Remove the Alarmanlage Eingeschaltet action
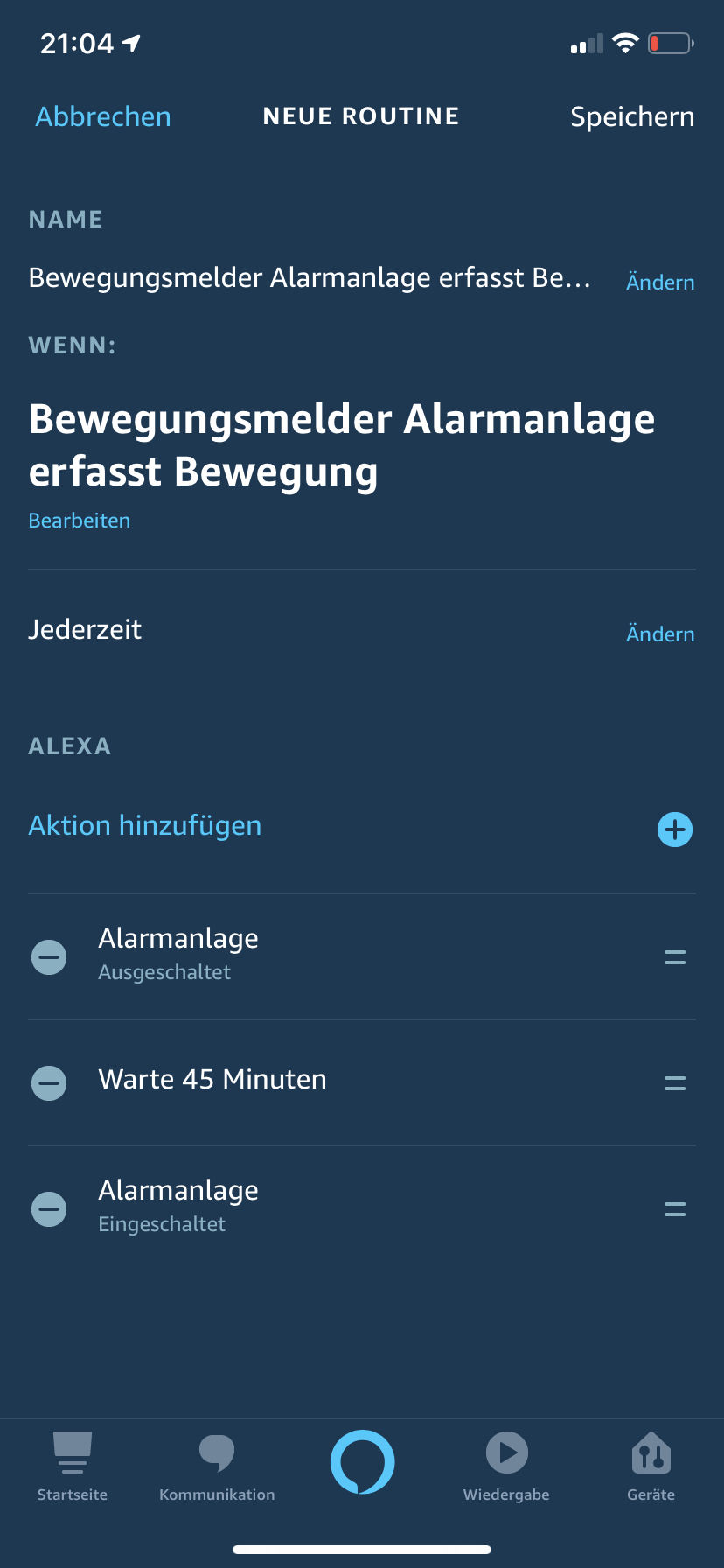The image size is (724, 1568). (49, 1209)
